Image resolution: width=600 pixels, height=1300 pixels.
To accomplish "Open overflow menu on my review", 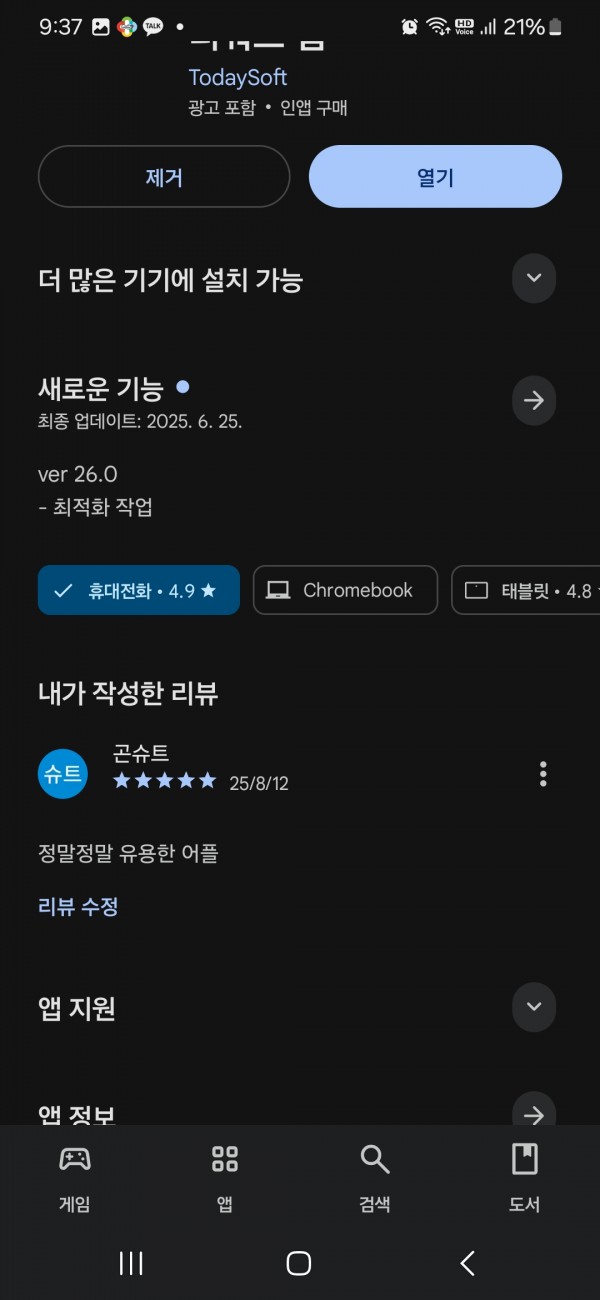I will 543,774.
